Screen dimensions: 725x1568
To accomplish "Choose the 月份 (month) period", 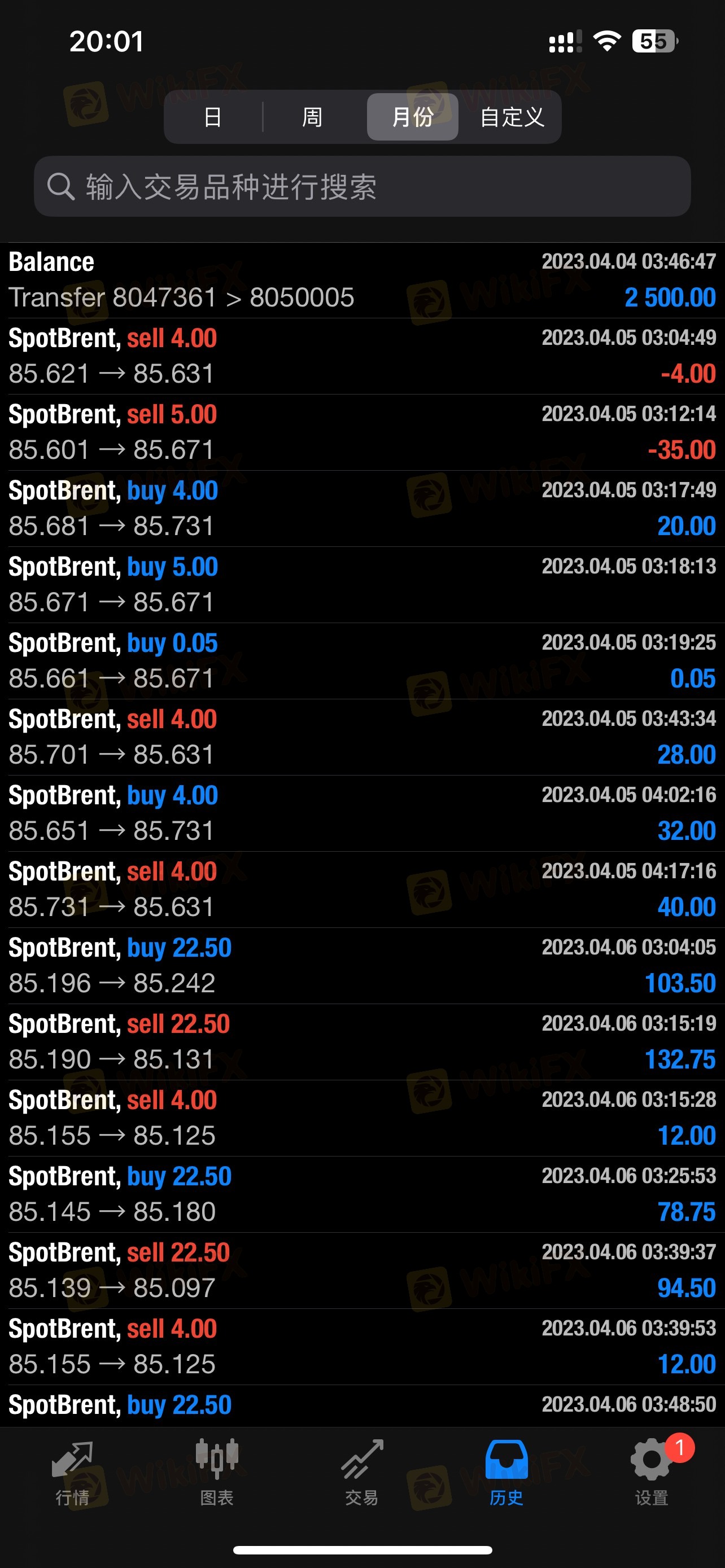I will point(412,117).
